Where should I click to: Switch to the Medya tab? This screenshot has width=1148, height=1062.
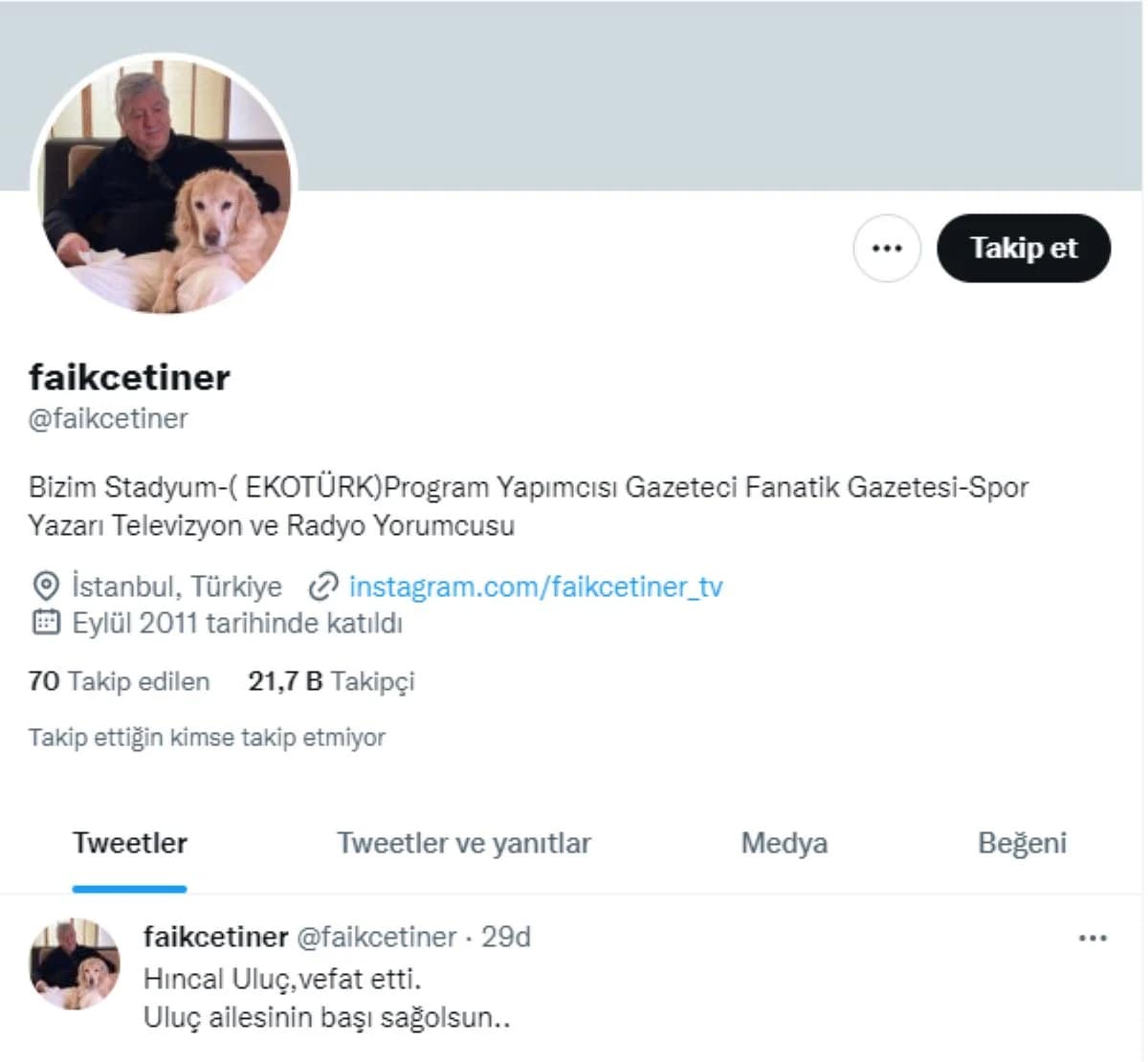click(x=784, y=843)
